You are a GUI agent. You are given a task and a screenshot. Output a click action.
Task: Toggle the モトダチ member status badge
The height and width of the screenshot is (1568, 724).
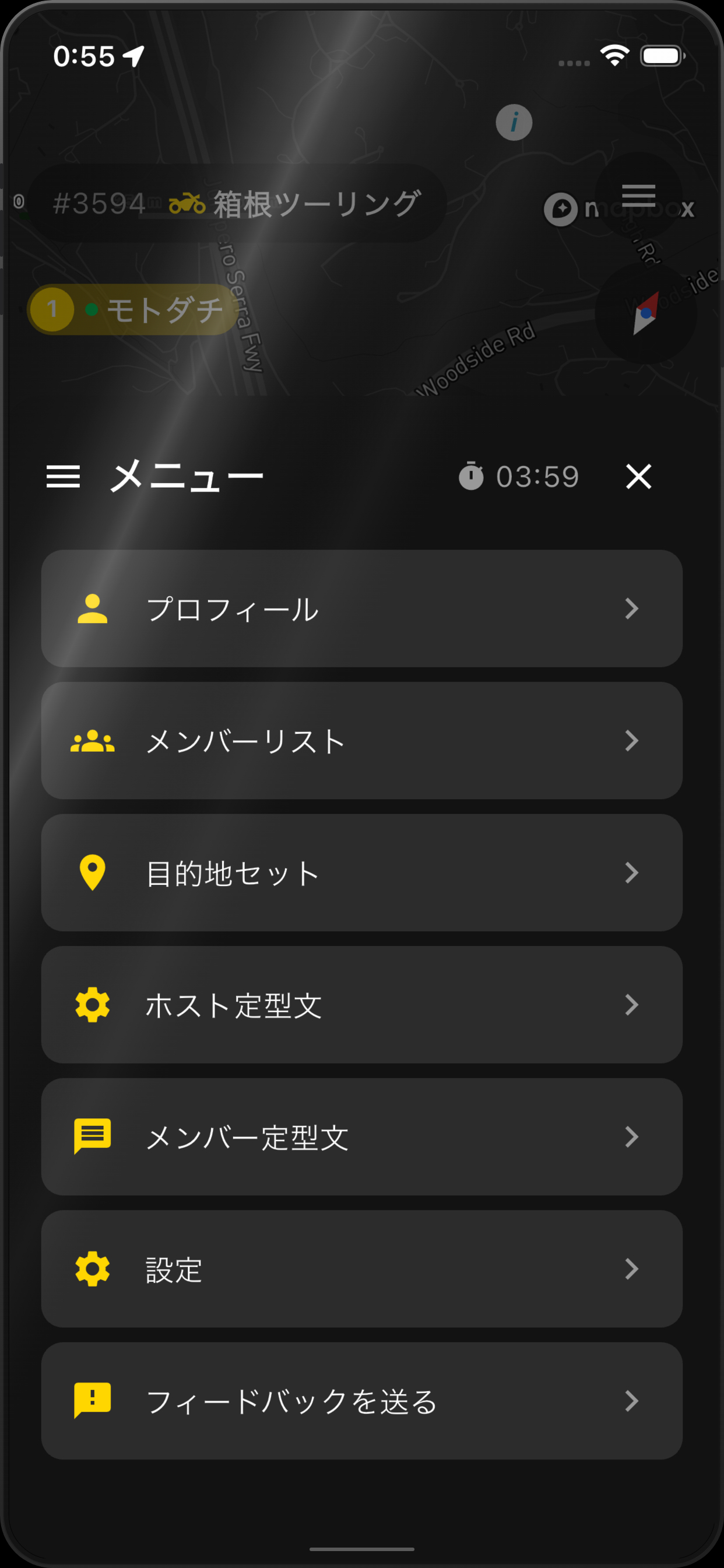pyautogui.click(x=131, y=309)
